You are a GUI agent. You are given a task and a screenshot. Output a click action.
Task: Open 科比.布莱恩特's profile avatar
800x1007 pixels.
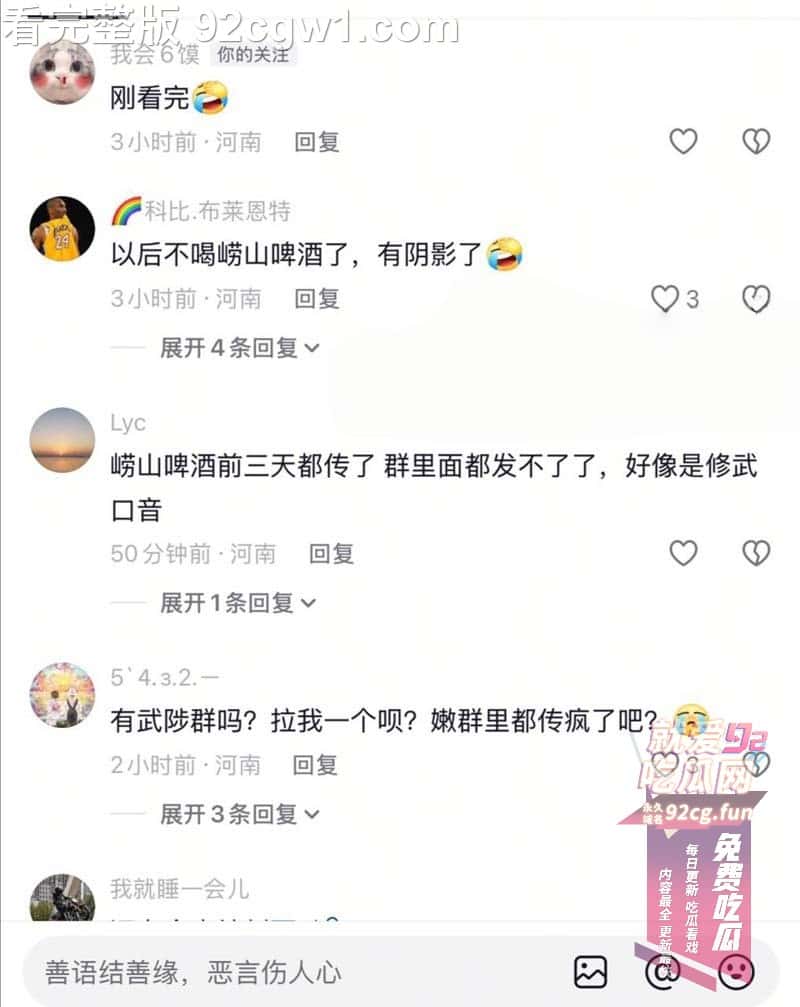pyautogui.click(x=62, y=229)
